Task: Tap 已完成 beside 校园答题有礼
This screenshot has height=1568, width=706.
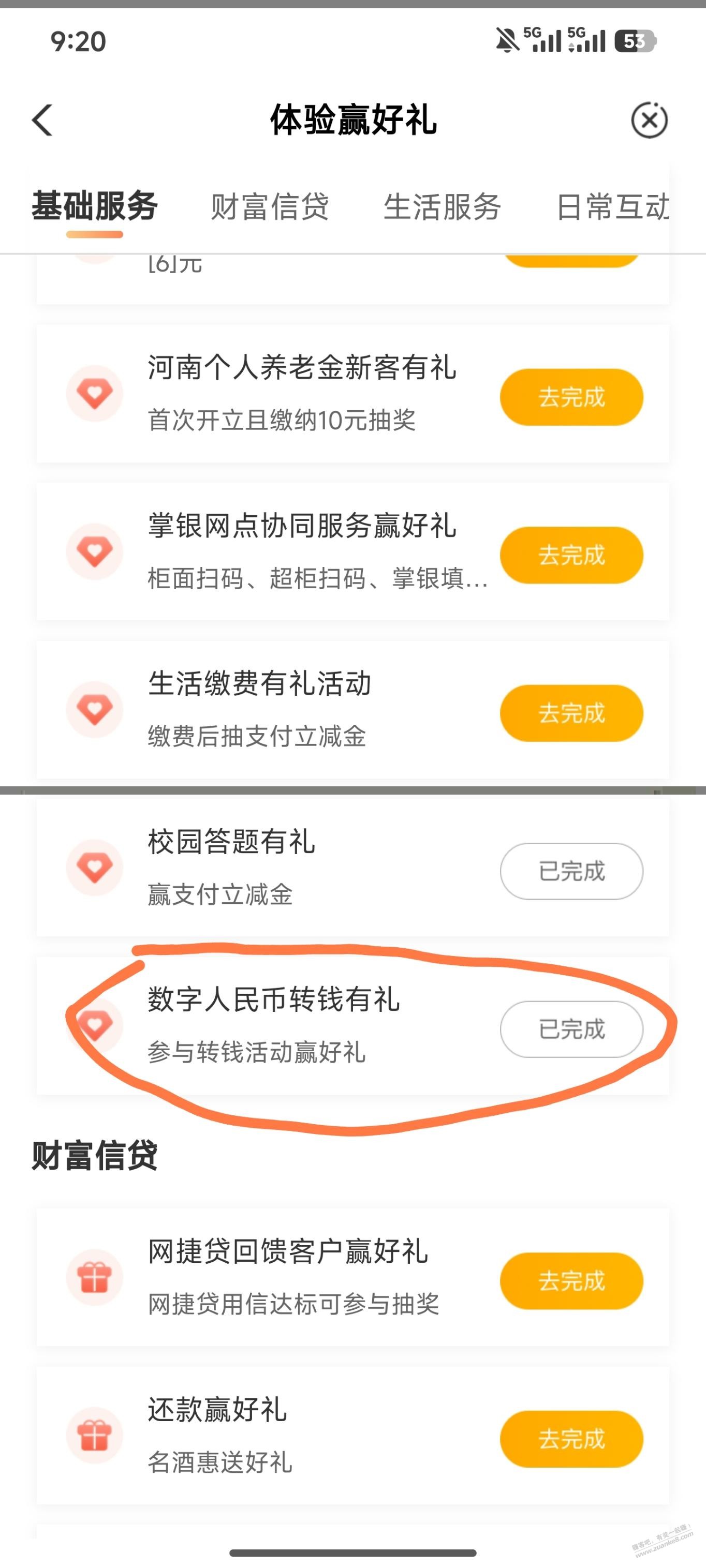Action: (571, 871)
